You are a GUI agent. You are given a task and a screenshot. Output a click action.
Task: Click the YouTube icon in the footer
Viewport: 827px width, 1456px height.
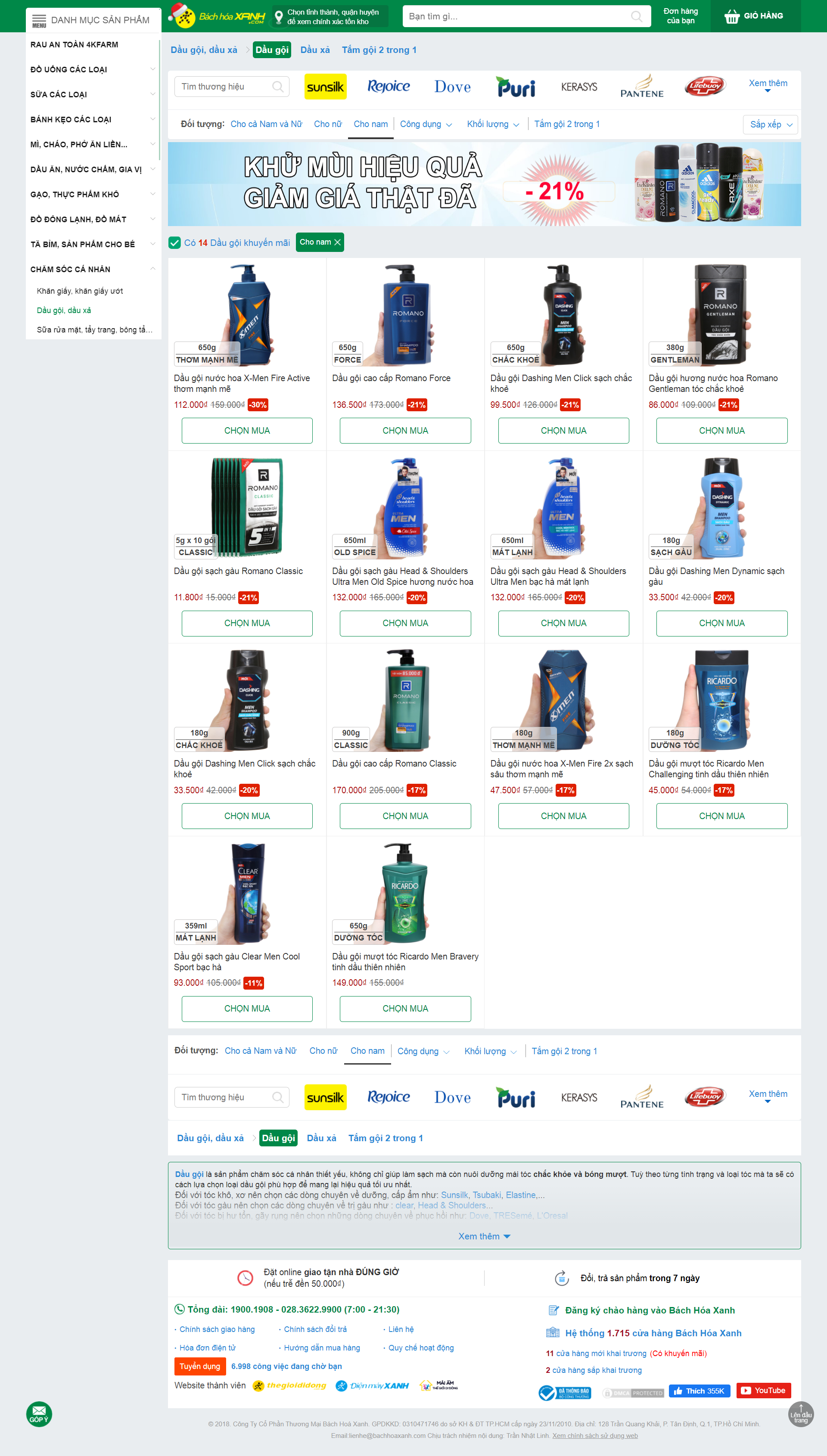coord(763,1390)
